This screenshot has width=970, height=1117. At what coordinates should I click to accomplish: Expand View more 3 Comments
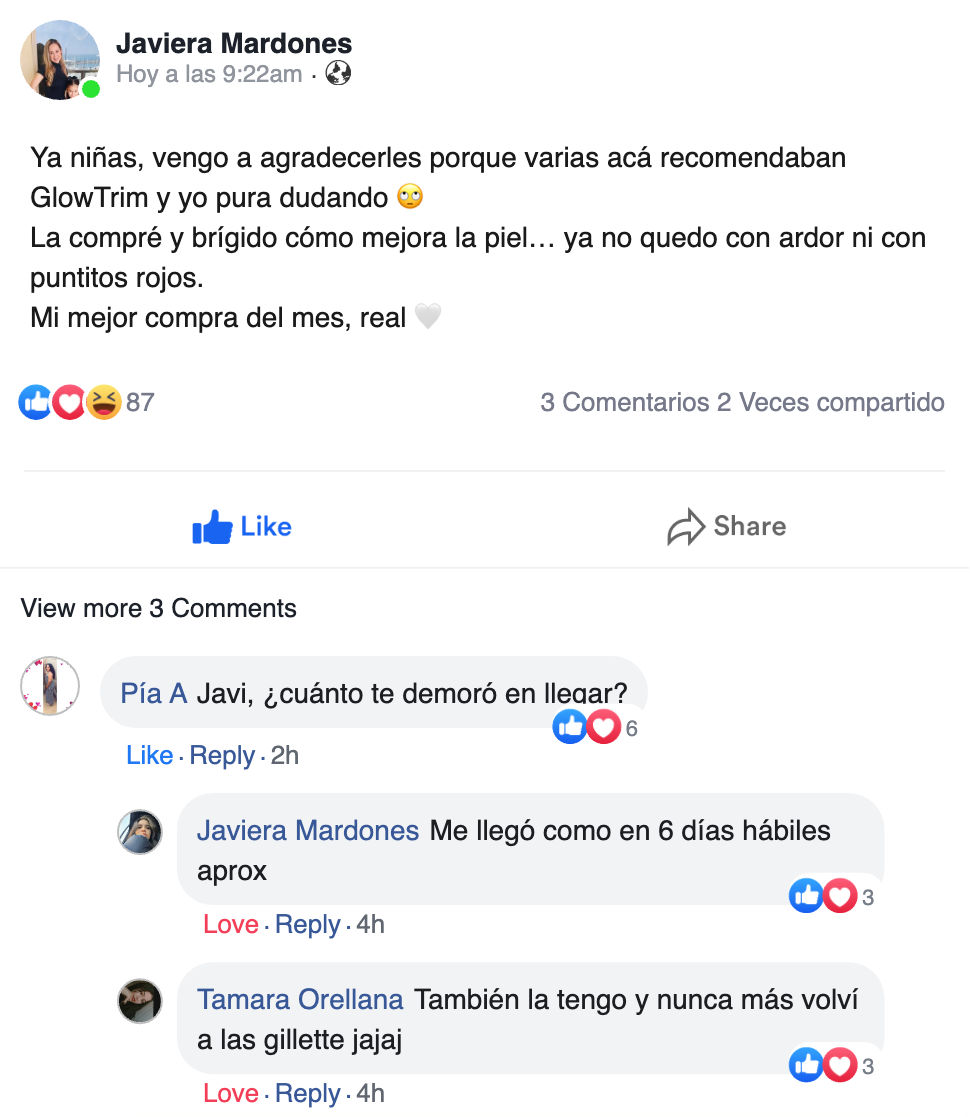pos(158,608)
